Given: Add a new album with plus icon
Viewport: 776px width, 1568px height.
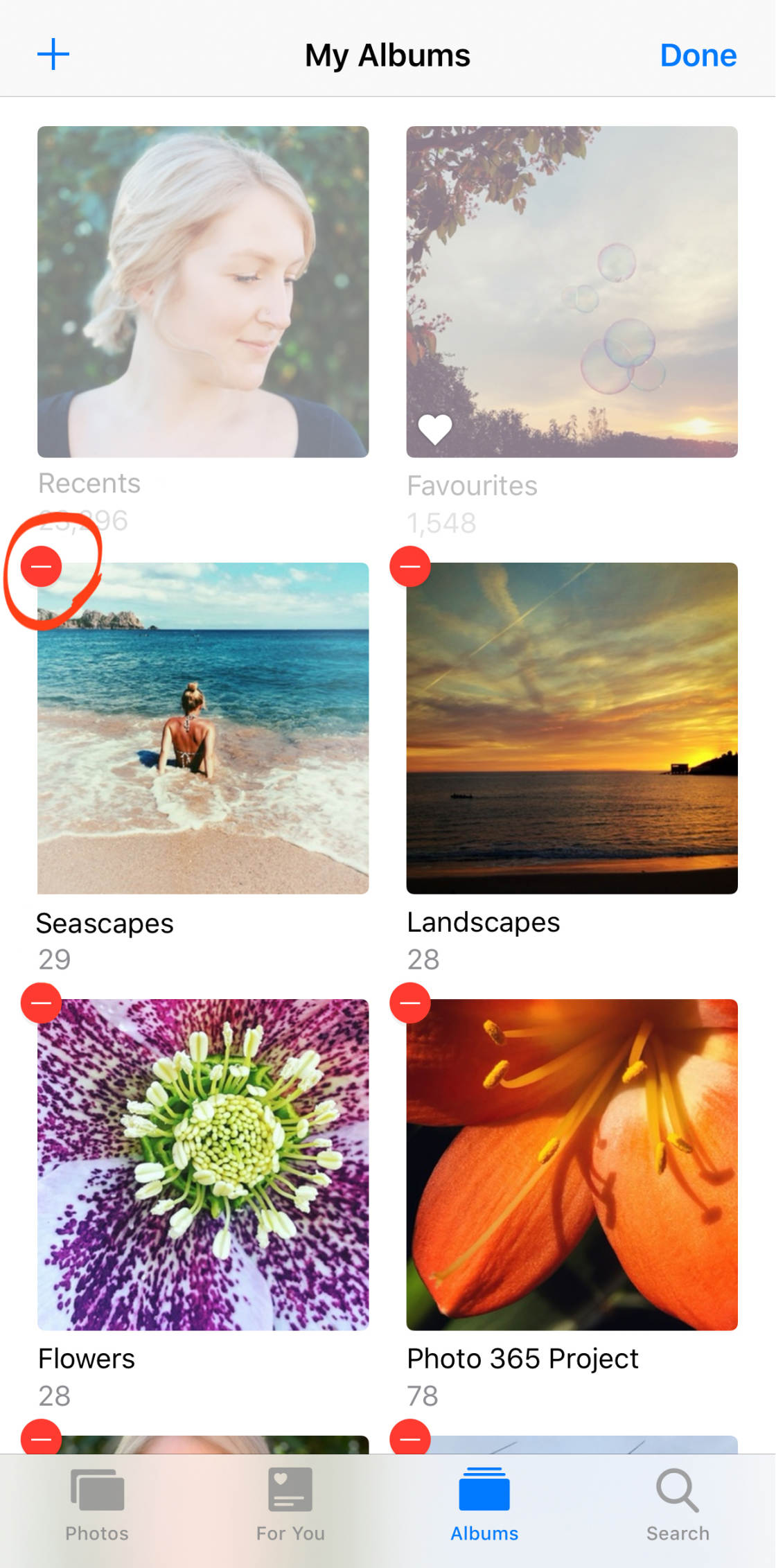Looking at the screenshot, I should point(53,54).
